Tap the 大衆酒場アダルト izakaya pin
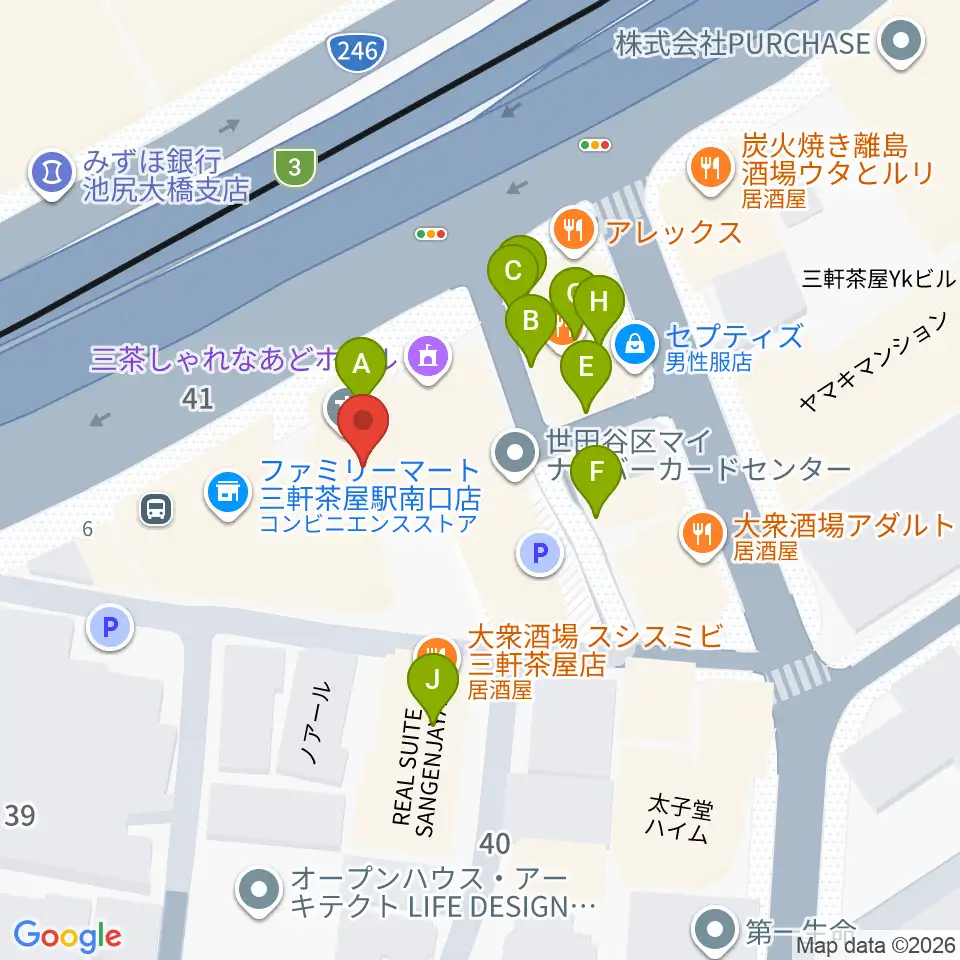 703,533
